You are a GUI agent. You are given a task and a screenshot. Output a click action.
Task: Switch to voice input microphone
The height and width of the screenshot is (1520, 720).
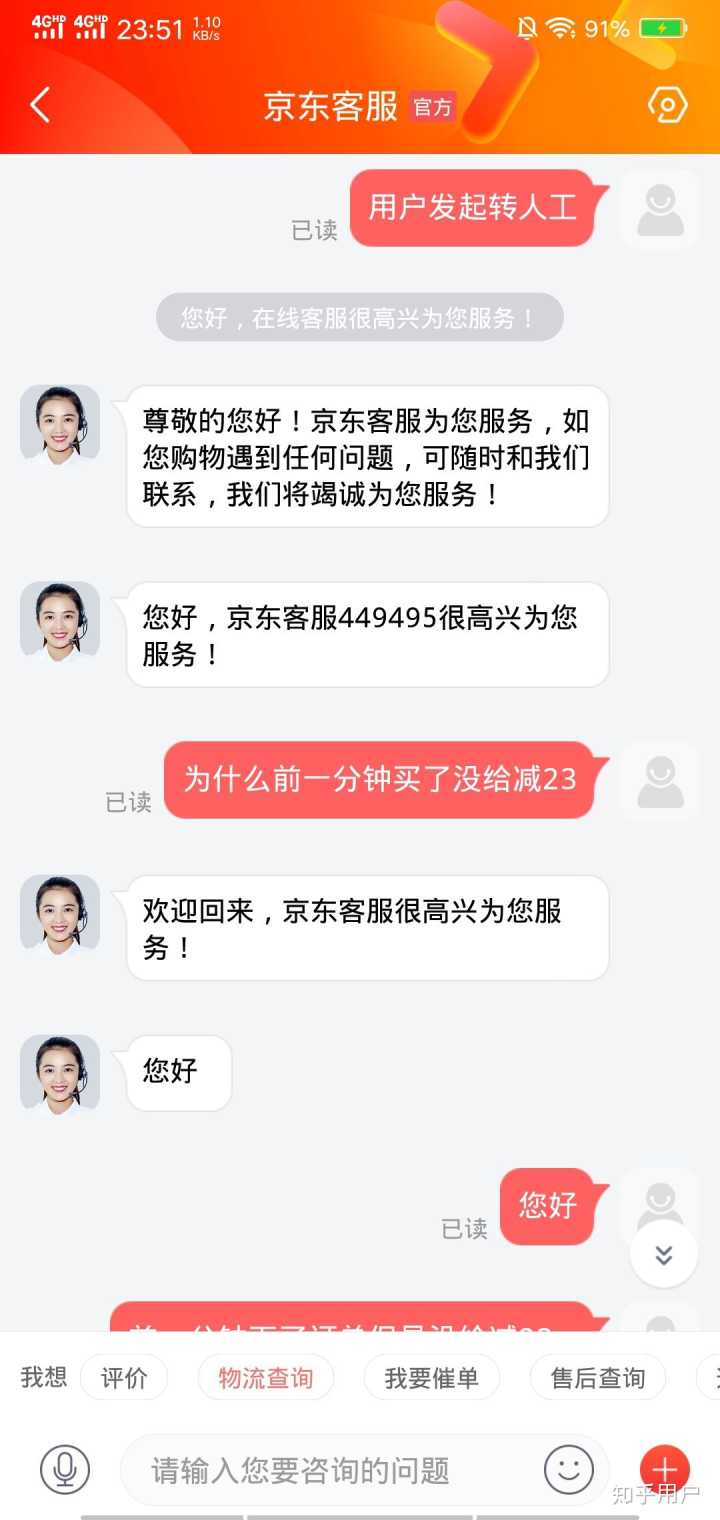coord(65,1469)
